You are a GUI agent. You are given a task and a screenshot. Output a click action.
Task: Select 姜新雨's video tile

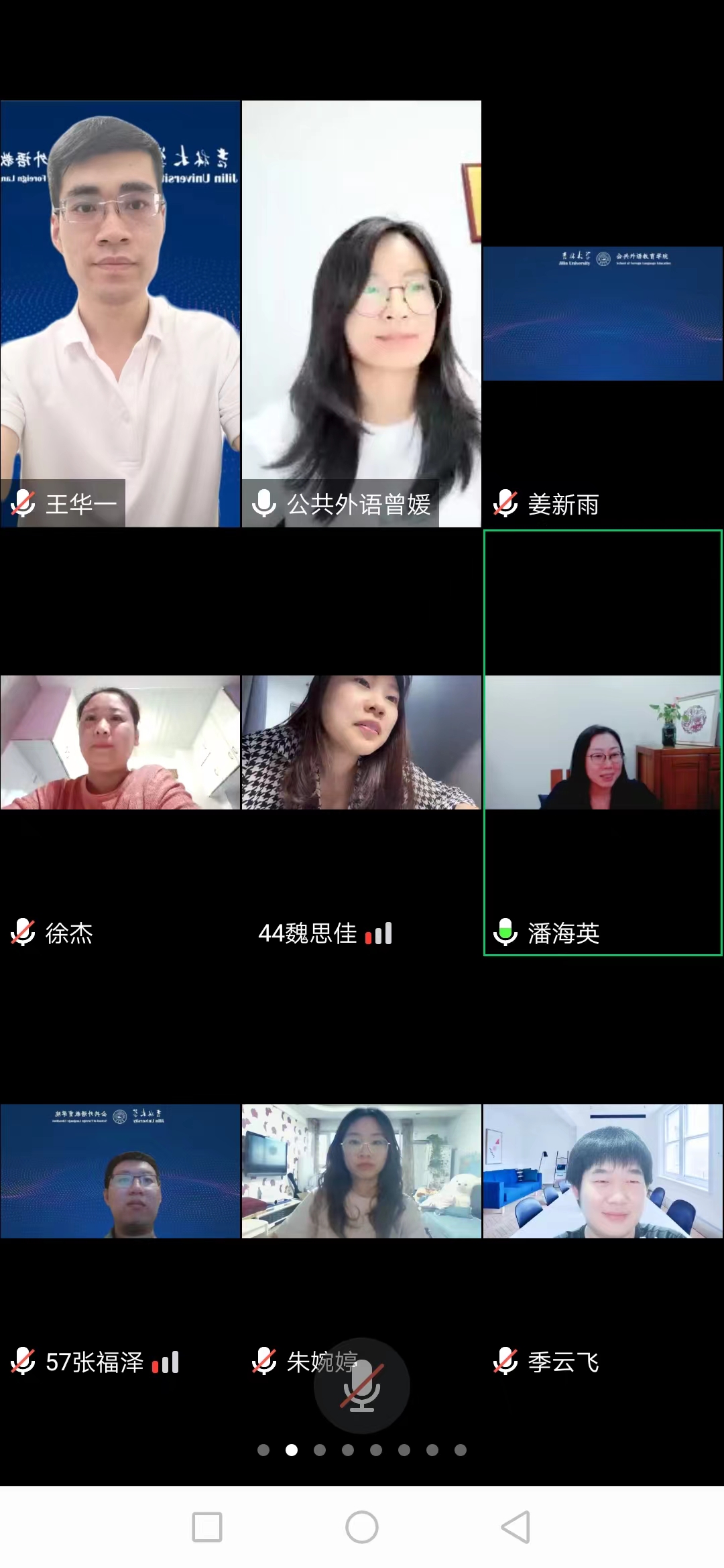pos(603,314)
